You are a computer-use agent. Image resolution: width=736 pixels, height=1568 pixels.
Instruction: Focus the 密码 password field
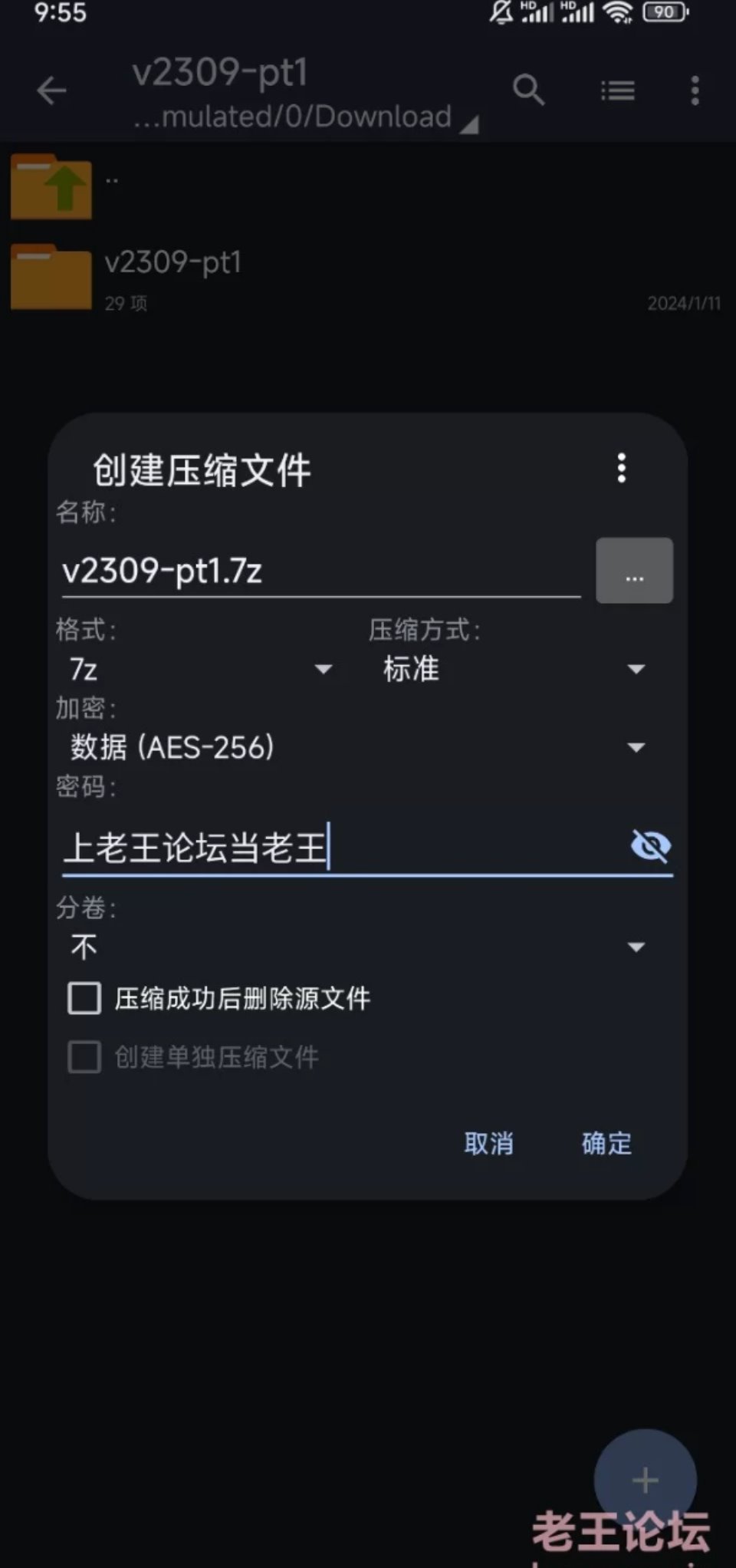click(337, 848)
